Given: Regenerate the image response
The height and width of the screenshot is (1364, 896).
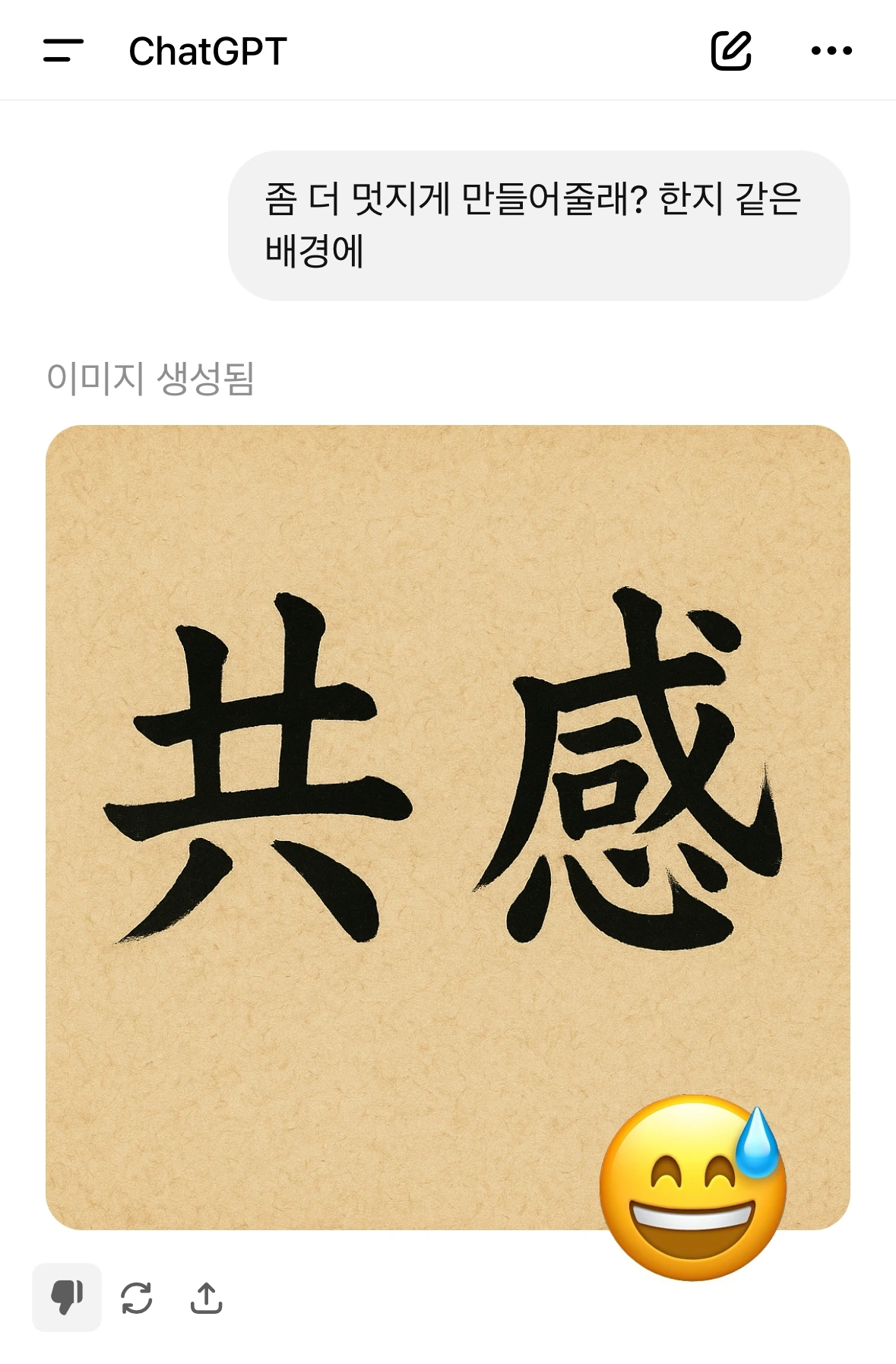Looking at the screenshot, I should (137, 1298).
